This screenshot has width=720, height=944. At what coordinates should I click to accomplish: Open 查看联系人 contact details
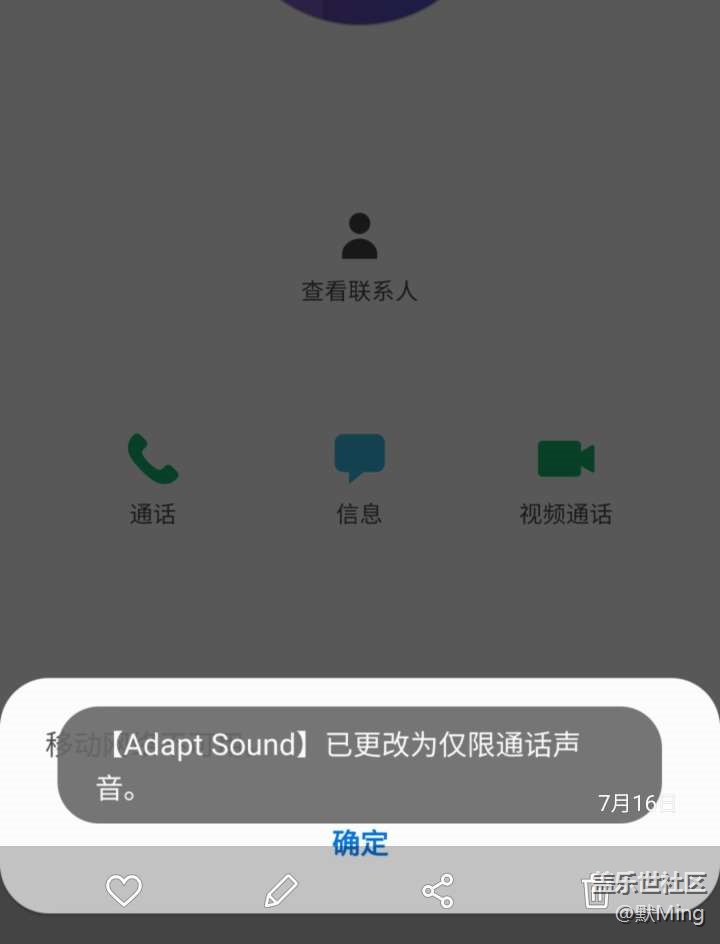[x=359, y=258]
